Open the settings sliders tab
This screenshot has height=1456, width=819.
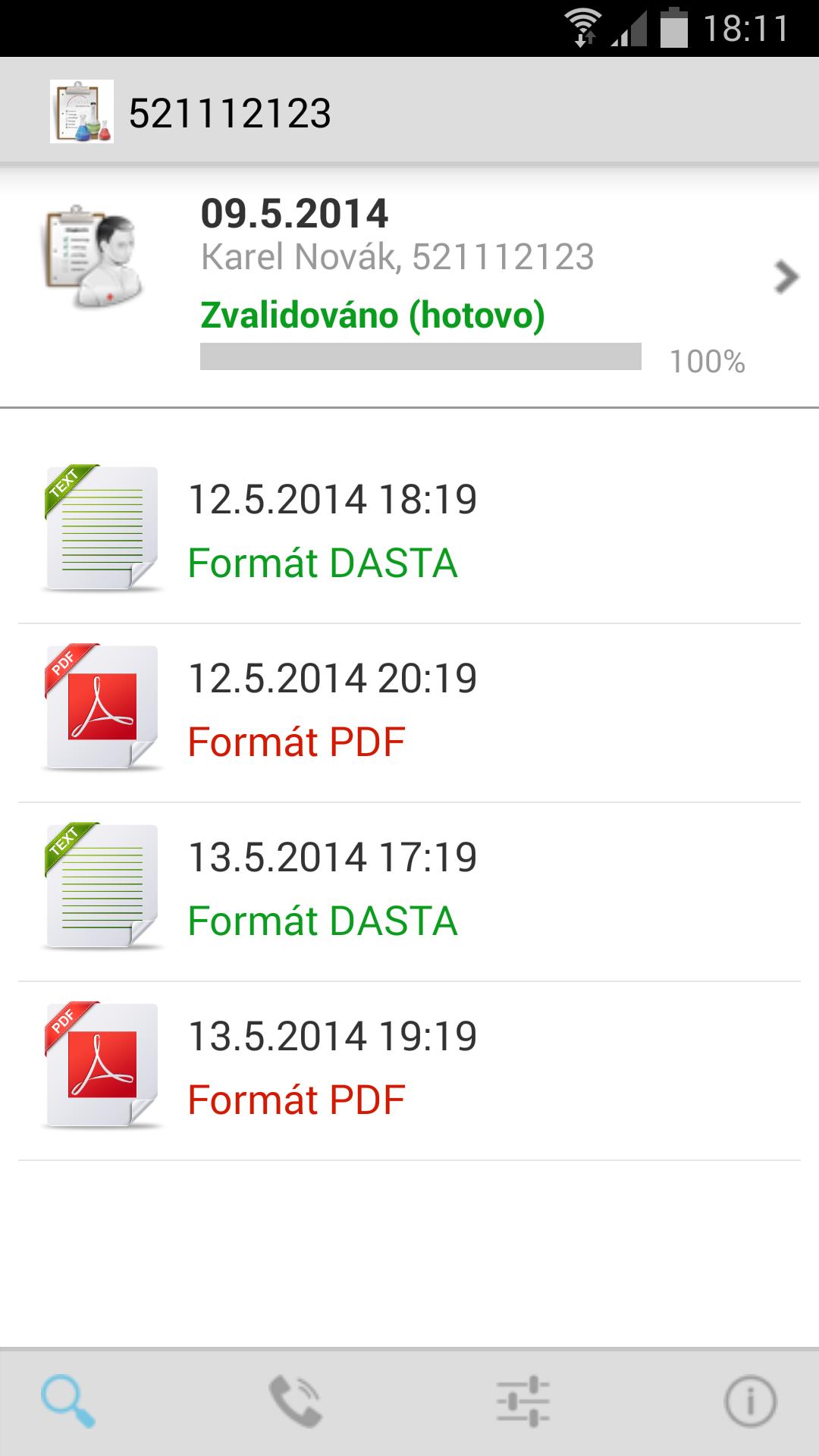point(523,1403)
